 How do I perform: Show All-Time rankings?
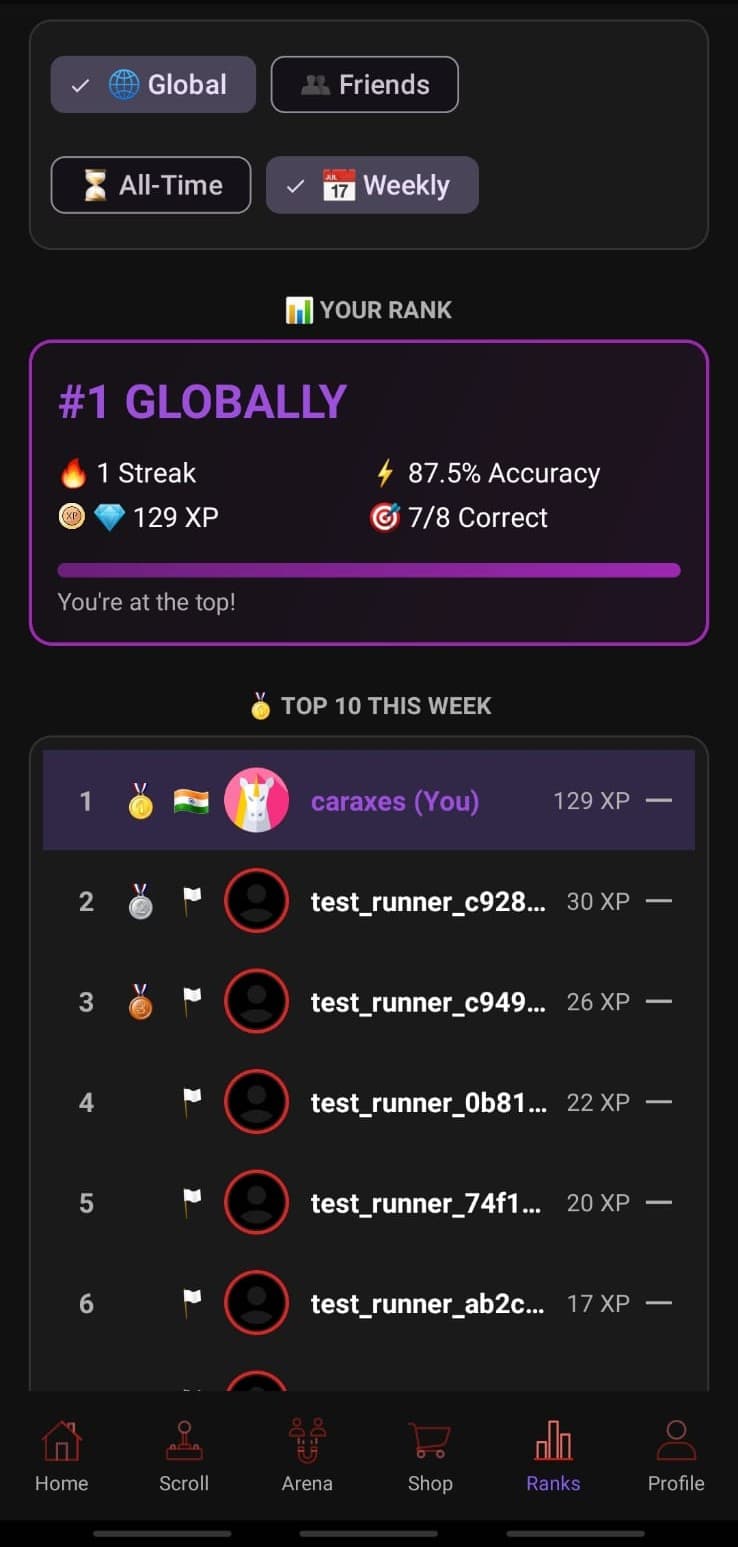(x=150, y=185)
